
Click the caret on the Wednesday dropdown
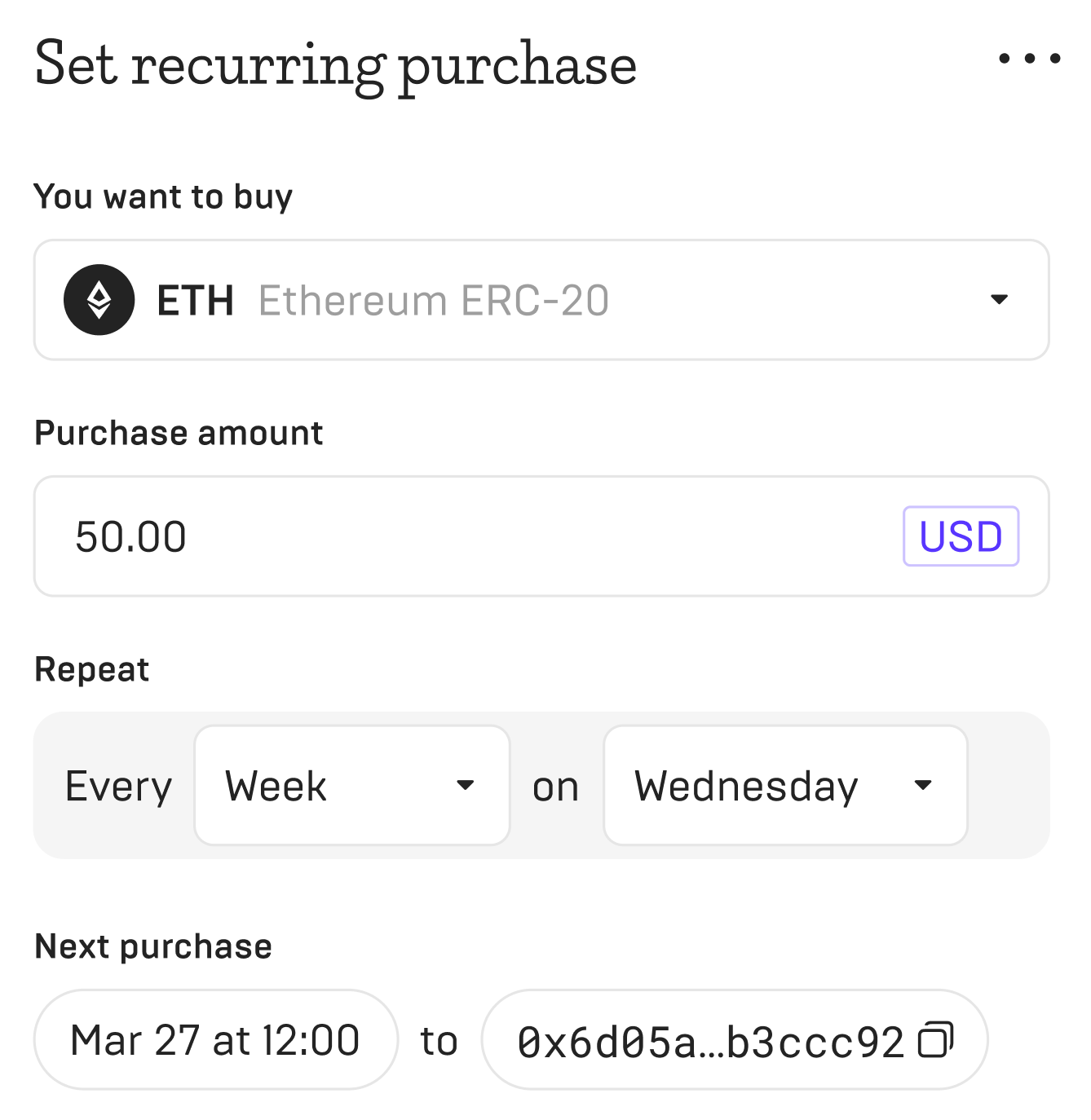tap(922, 785)
